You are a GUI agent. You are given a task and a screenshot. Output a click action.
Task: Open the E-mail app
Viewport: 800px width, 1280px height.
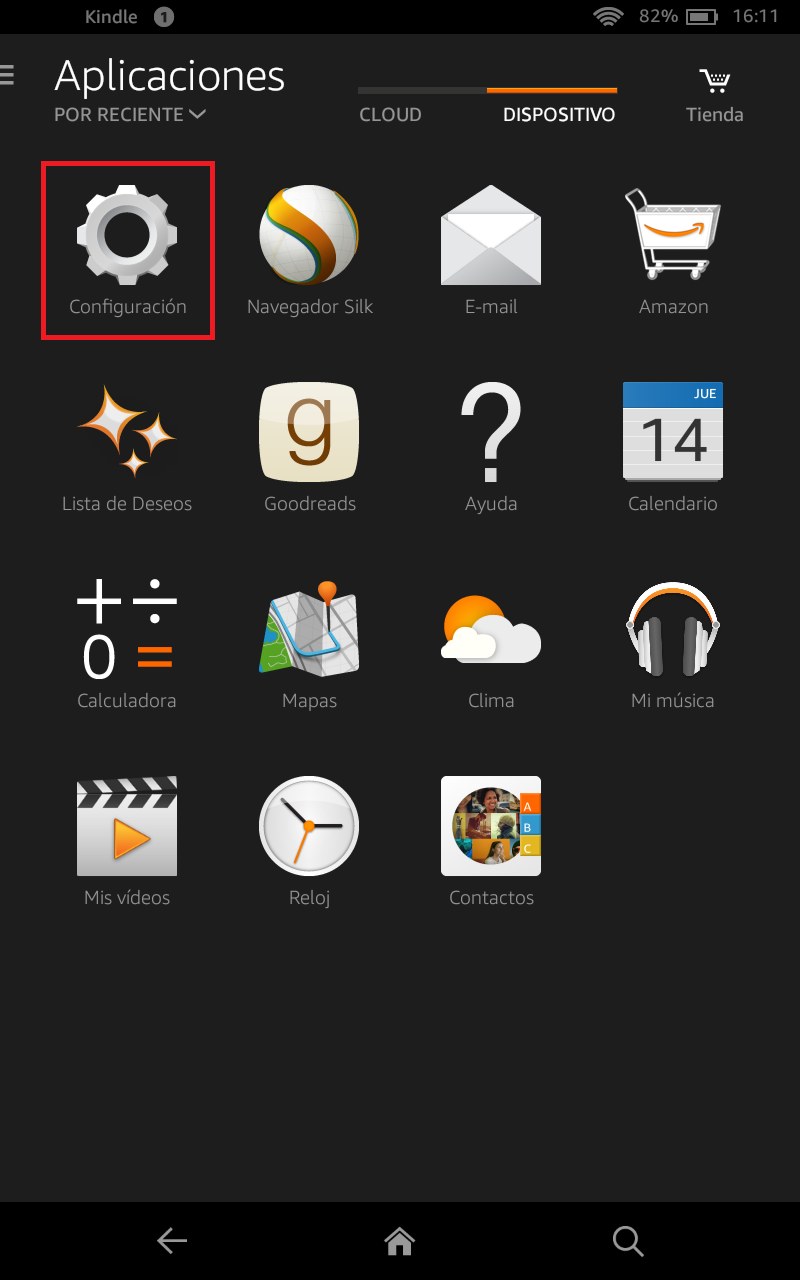(x=491, y=250)
